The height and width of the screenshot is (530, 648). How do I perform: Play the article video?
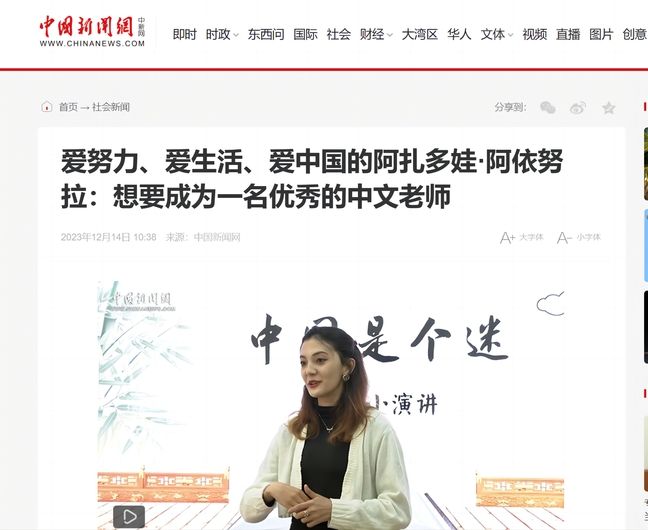(x=128, y=516)
